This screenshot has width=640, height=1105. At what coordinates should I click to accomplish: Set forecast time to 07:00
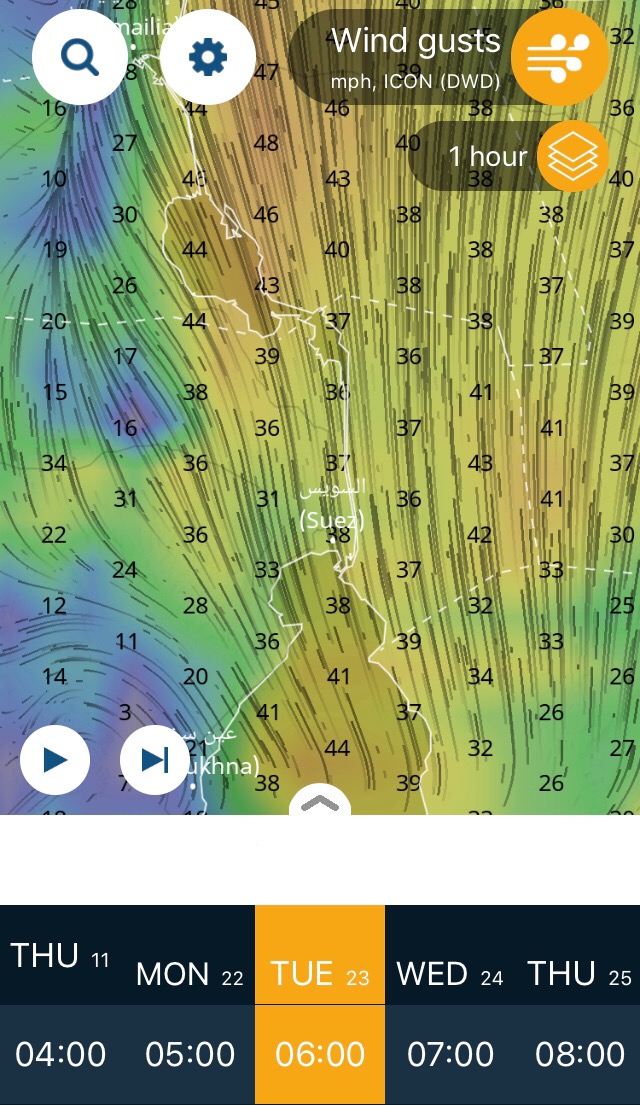[450, 1054]
